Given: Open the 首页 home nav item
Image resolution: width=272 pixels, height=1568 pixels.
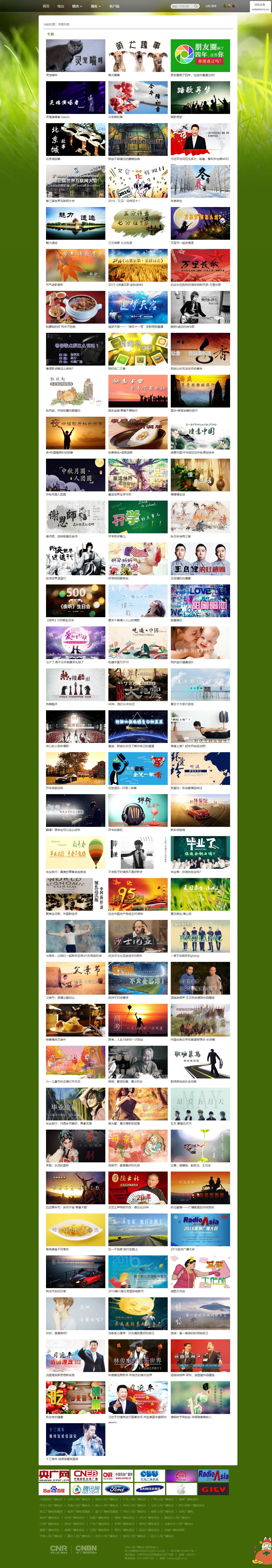Looking at the screenshot, I should point(46,6).
